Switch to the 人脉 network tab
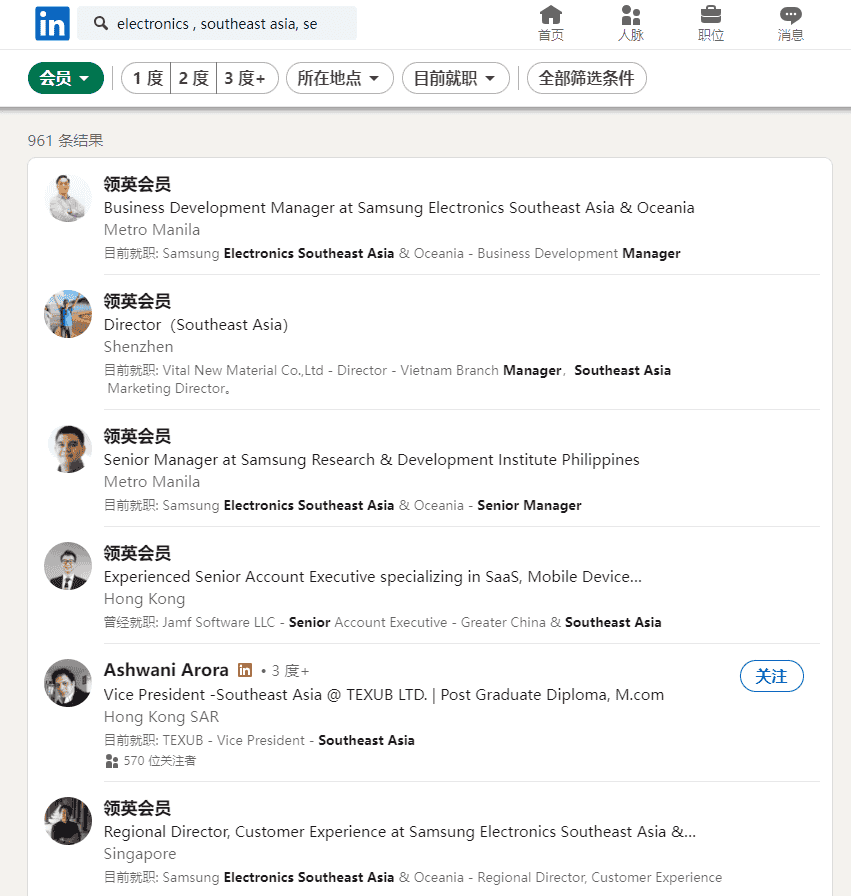This screenshot has height=896, width=851. (631, 24)
